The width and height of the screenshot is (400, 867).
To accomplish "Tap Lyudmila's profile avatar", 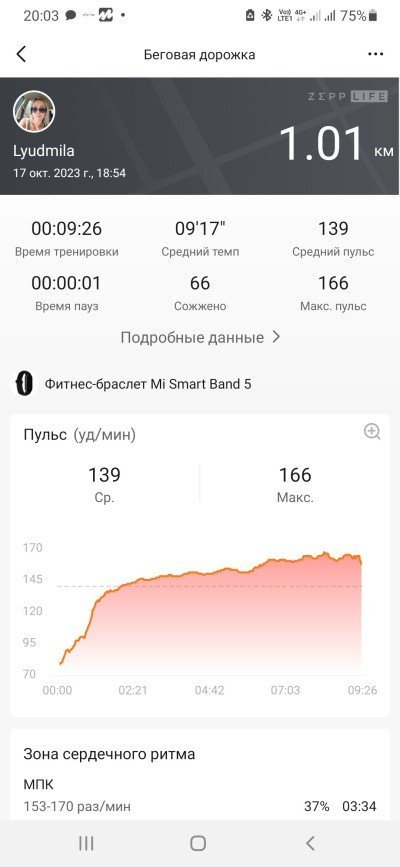I will [34, 112].
